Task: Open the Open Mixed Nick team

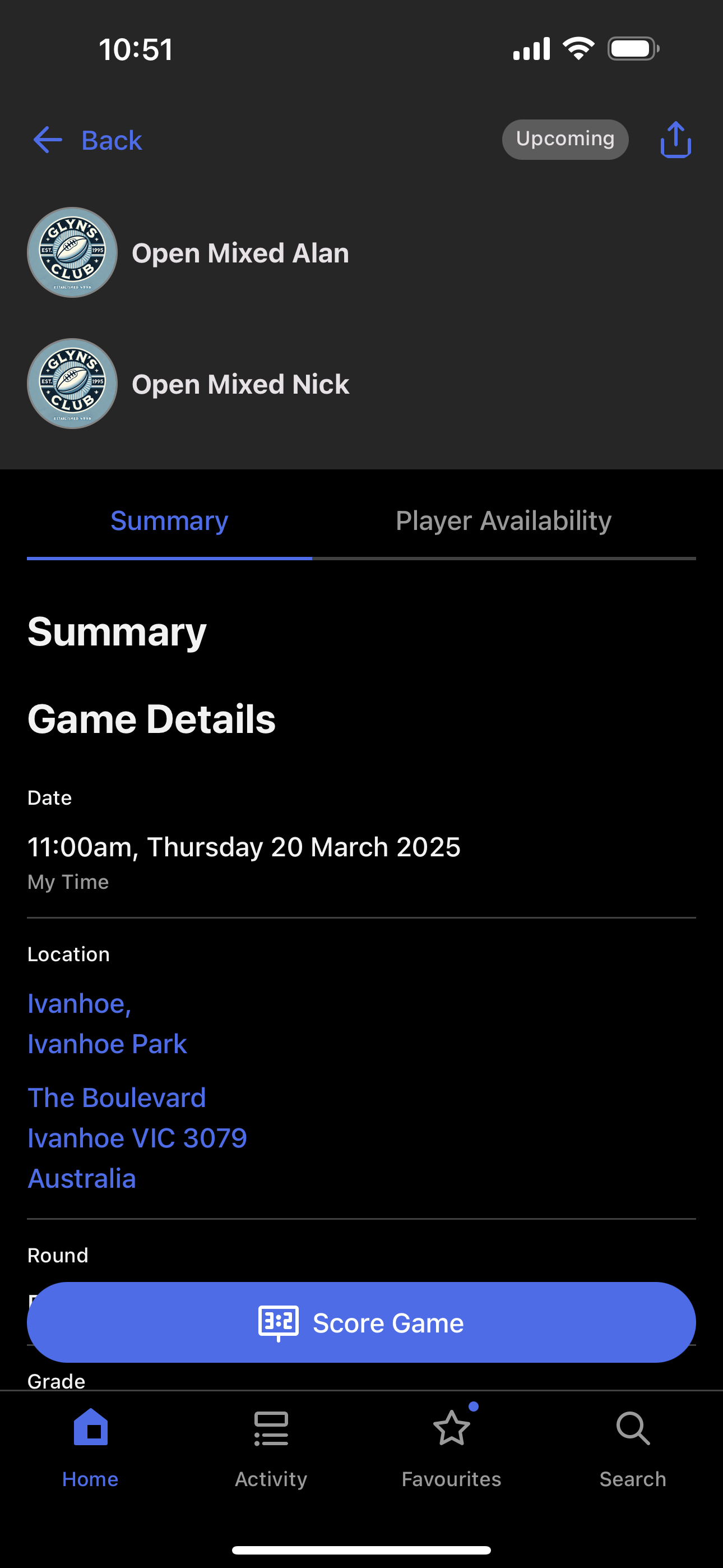Action: (x=240, y=384)
